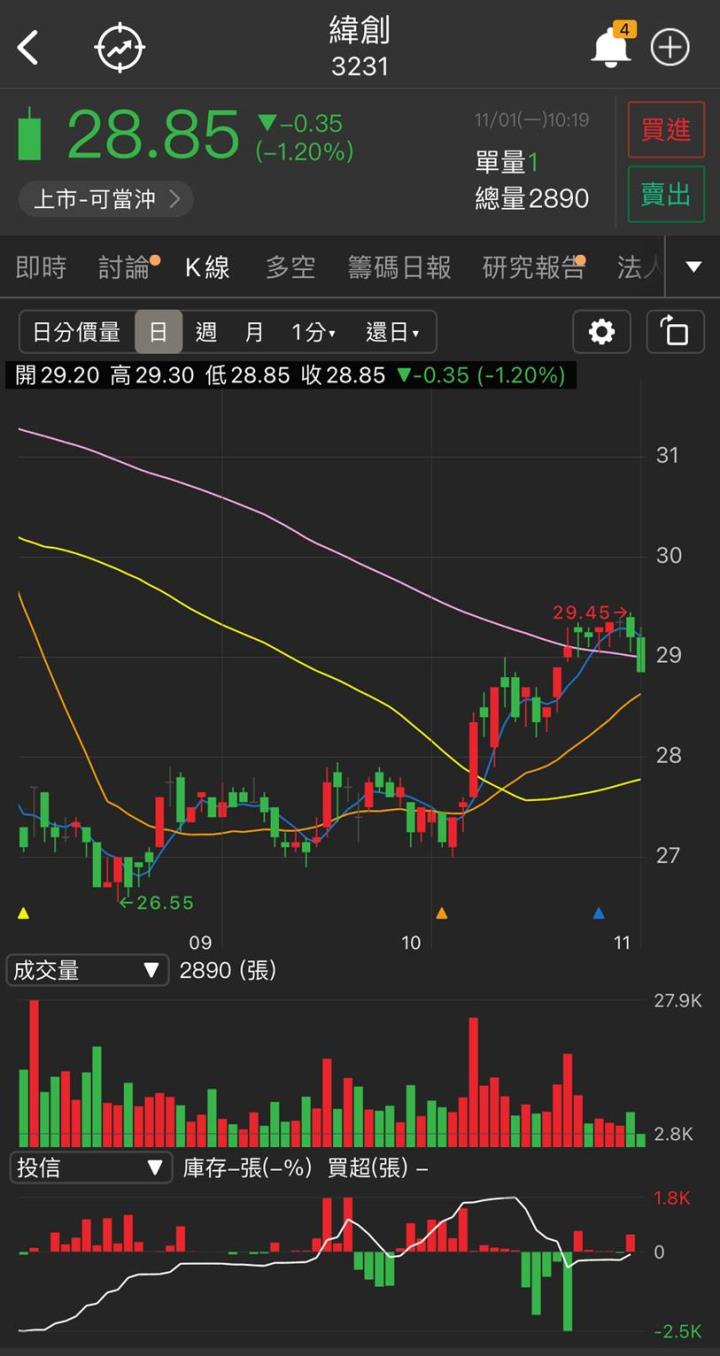
Task: Switch to the 討論 tab
Action: point(126,267)
